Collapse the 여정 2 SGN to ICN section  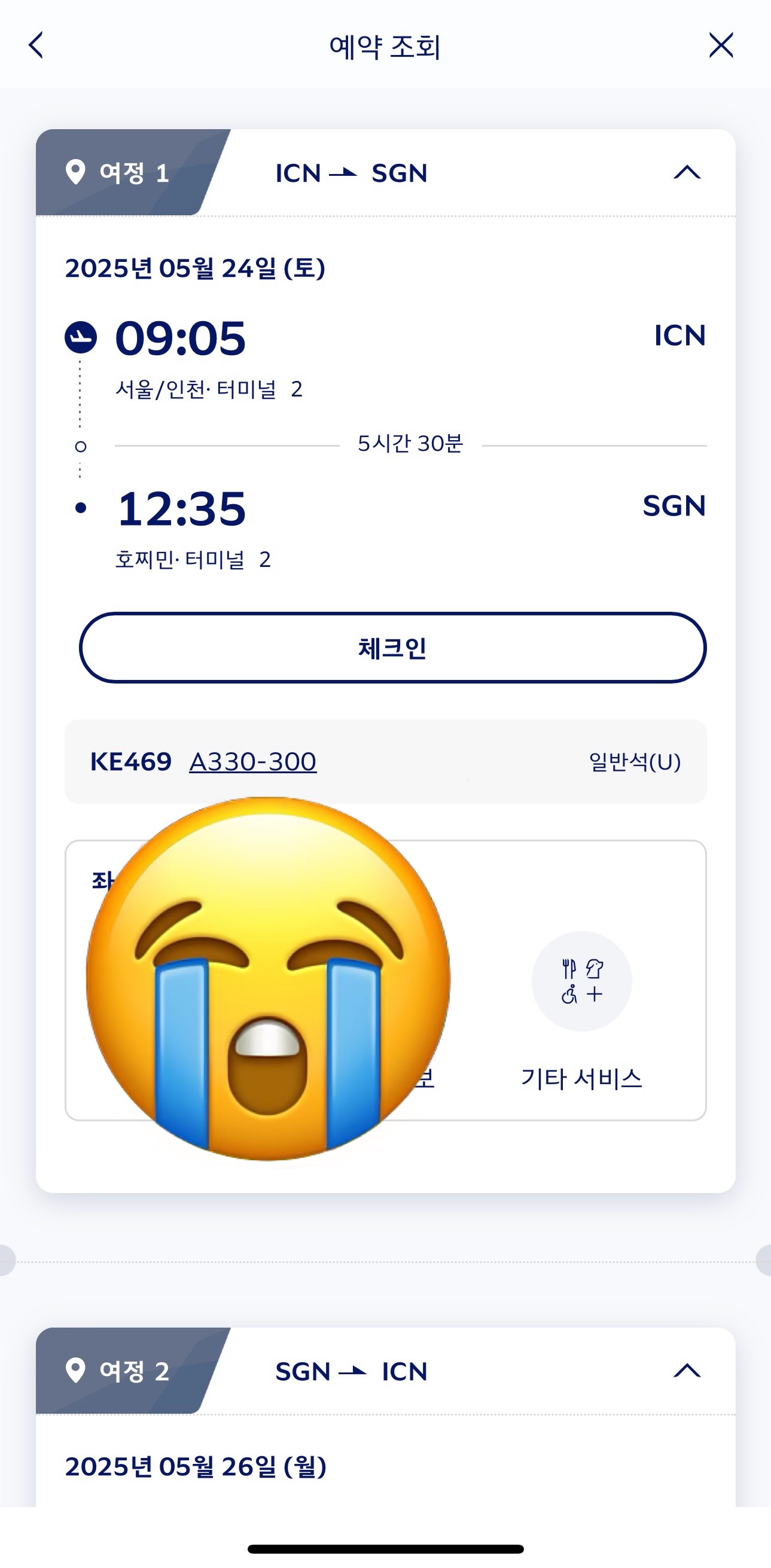click(687, 1371)
